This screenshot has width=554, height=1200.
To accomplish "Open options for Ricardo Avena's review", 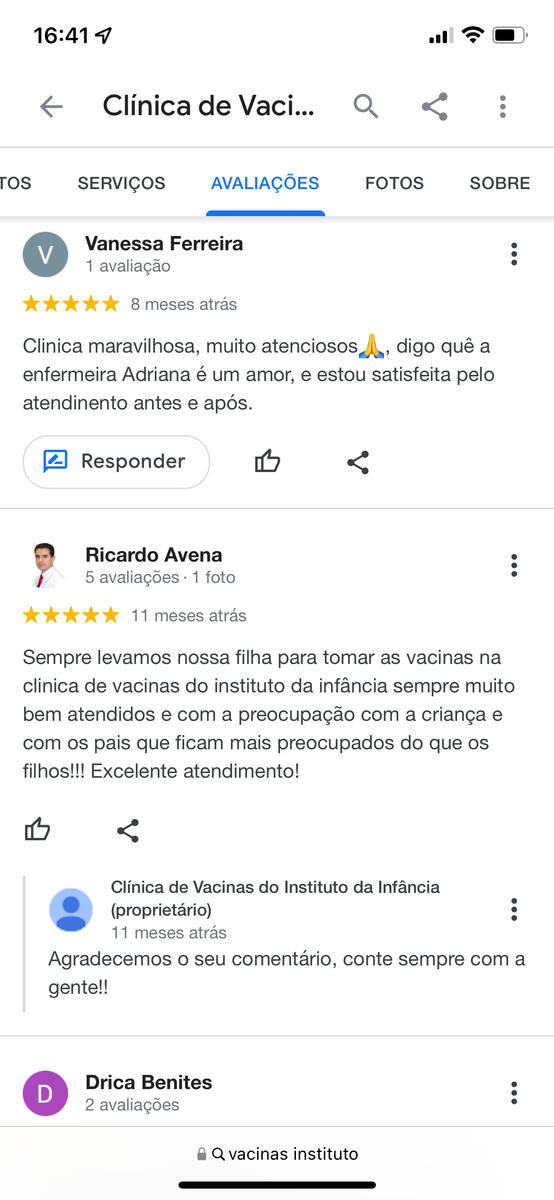I will 514,565.
